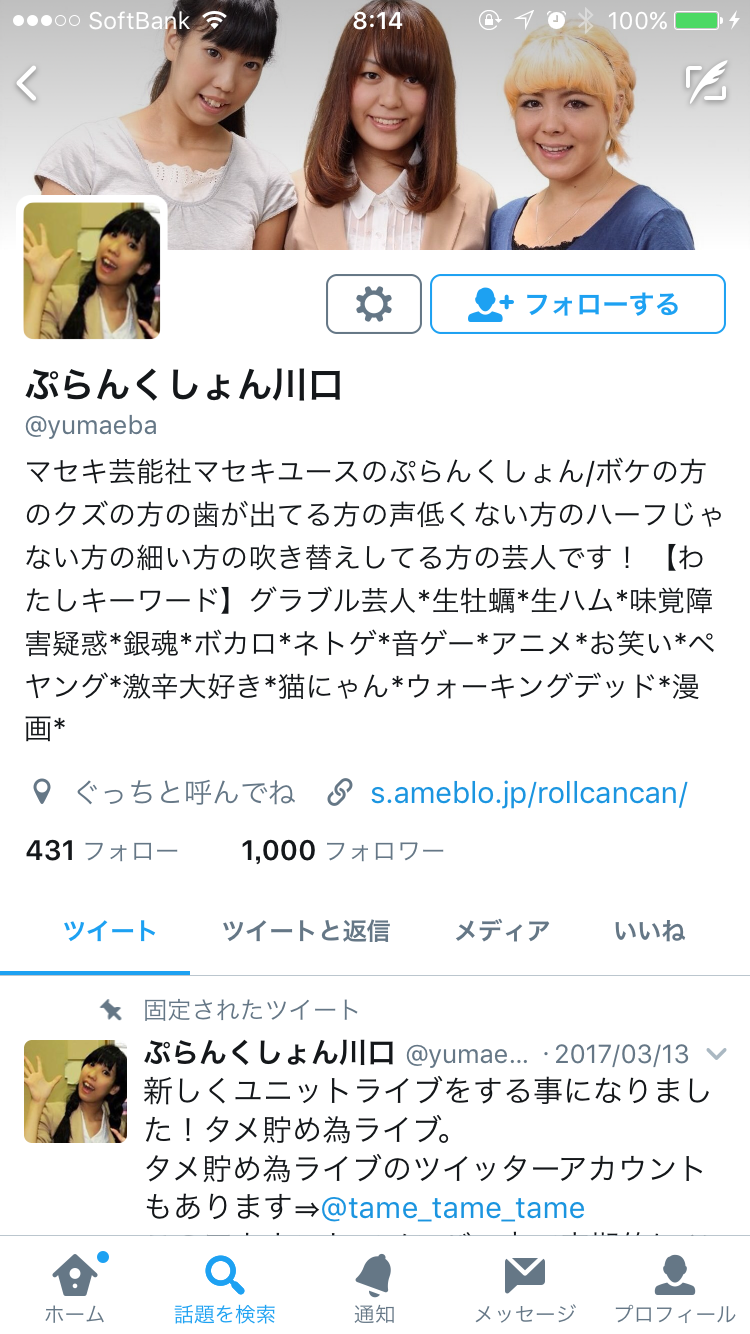View the 1,000 フォロワー list
This screenshot has height=1334, width=750.
point(342,851)
